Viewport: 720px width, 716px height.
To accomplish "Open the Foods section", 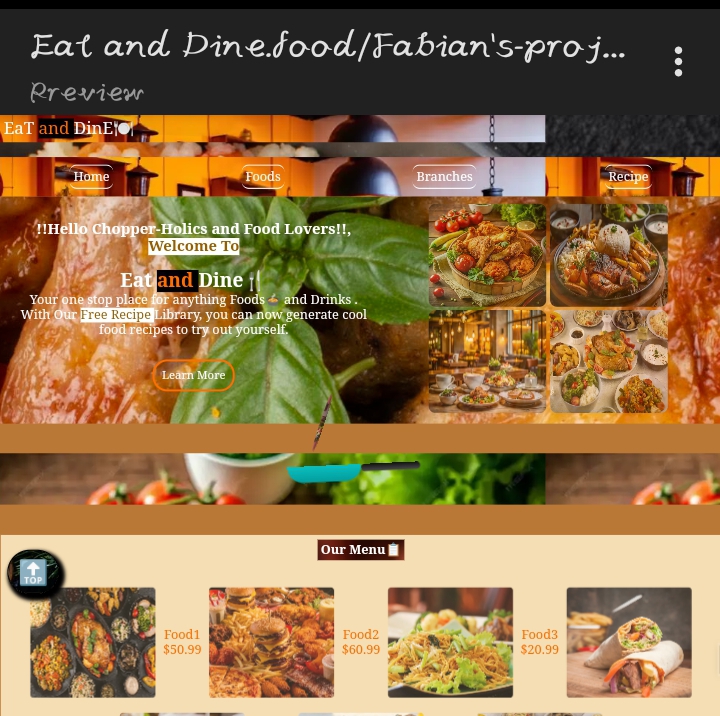I will coord(262,176).
